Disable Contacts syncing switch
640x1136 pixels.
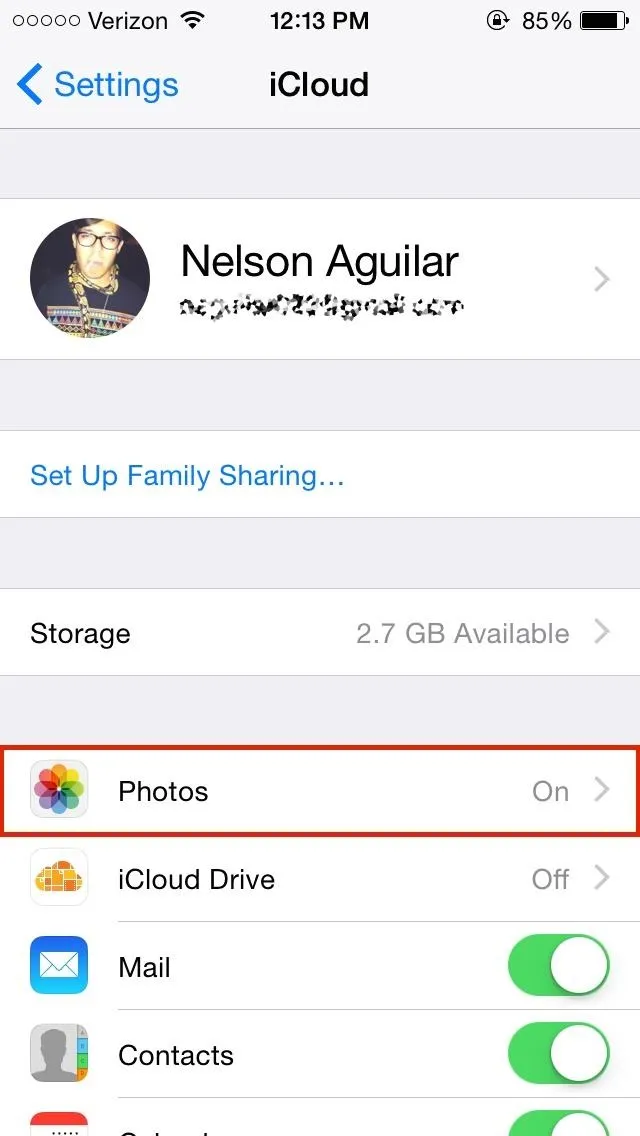coord(558,1054)
